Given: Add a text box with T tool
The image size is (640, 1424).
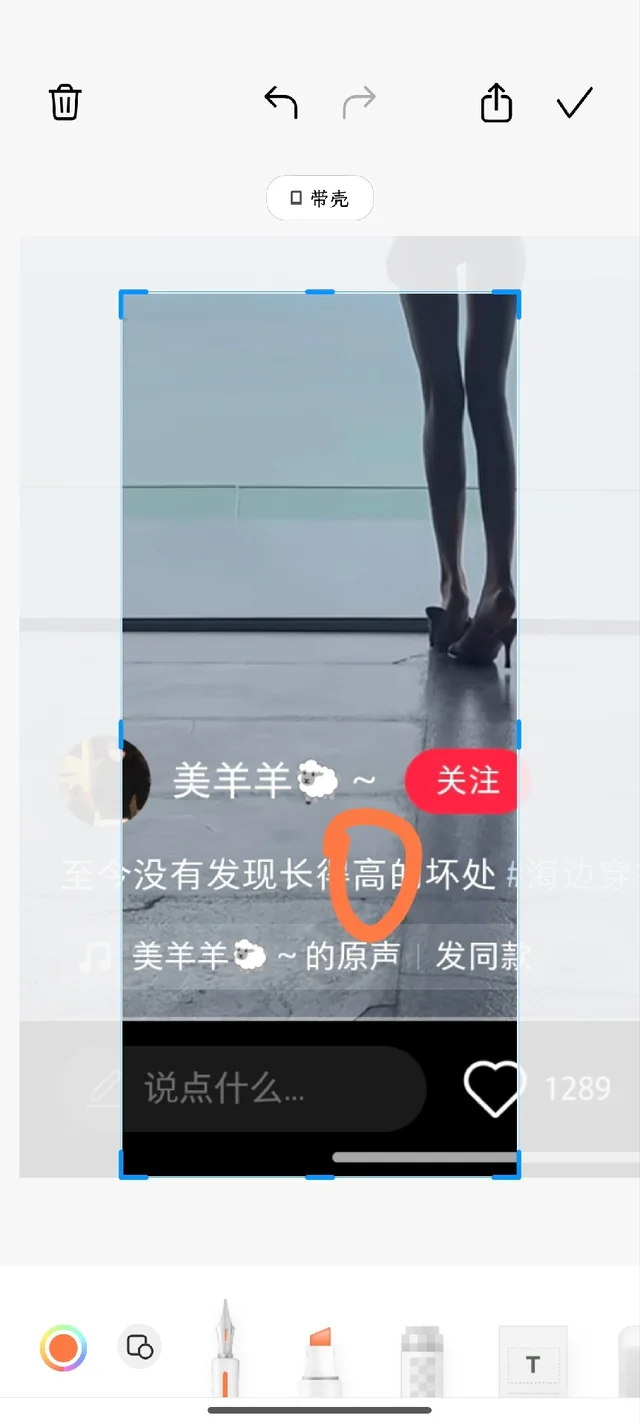Looking at the screenshot, I should coord(533,1360).
